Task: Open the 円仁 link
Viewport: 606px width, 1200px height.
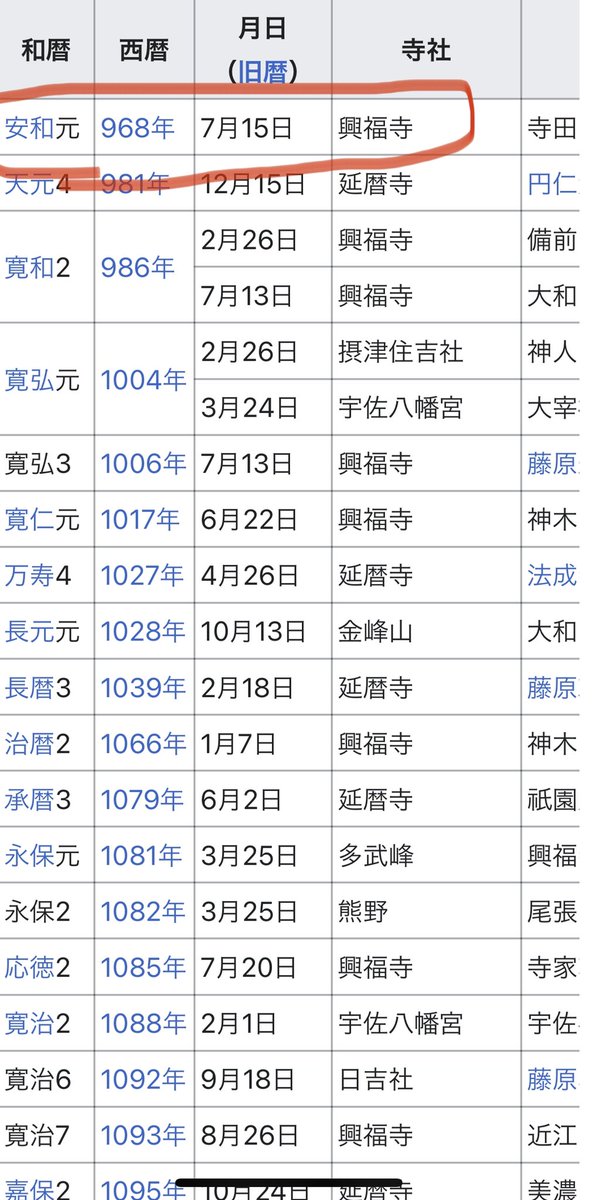Action: 552,185
